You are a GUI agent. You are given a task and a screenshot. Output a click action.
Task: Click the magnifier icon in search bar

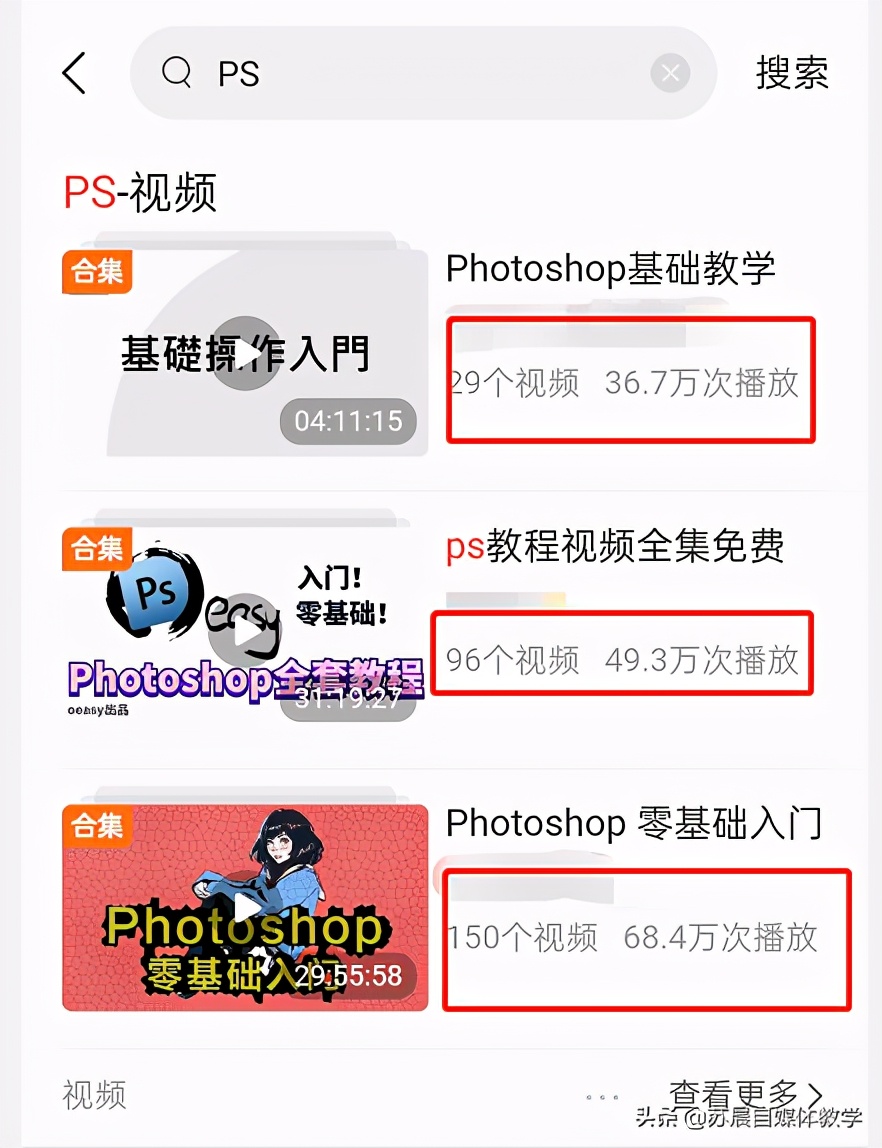click(176, 72)
